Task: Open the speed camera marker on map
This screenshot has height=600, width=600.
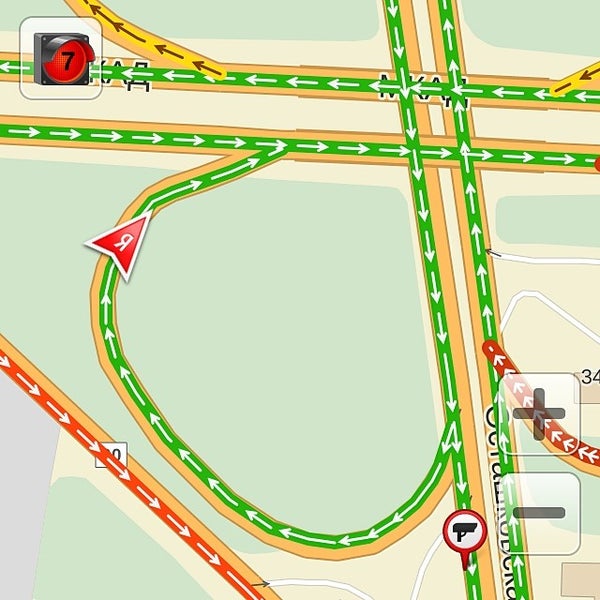Action: 464,531
